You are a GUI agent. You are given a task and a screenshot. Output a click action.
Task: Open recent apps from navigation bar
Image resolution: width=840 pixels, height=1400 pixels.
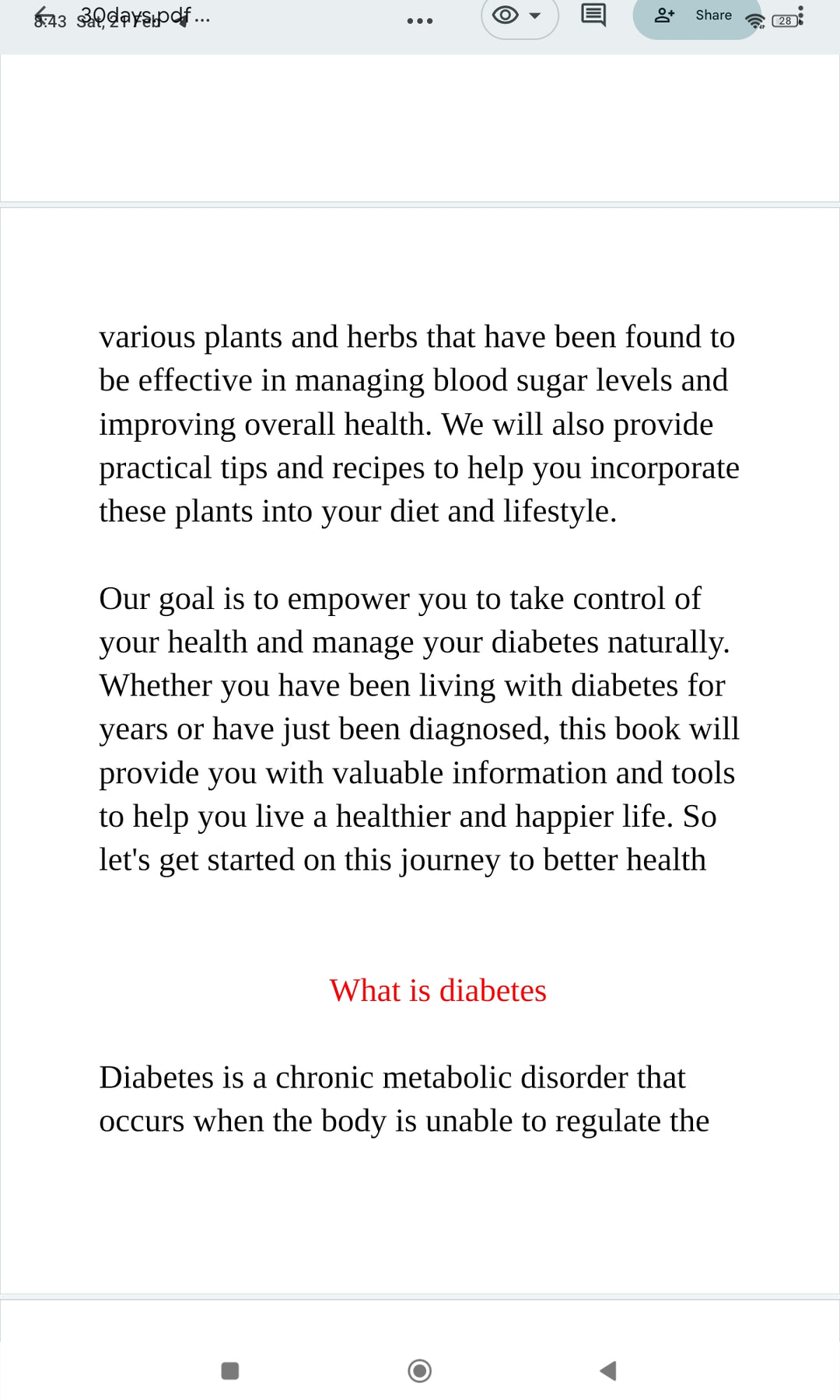(x=230, y=1370)
